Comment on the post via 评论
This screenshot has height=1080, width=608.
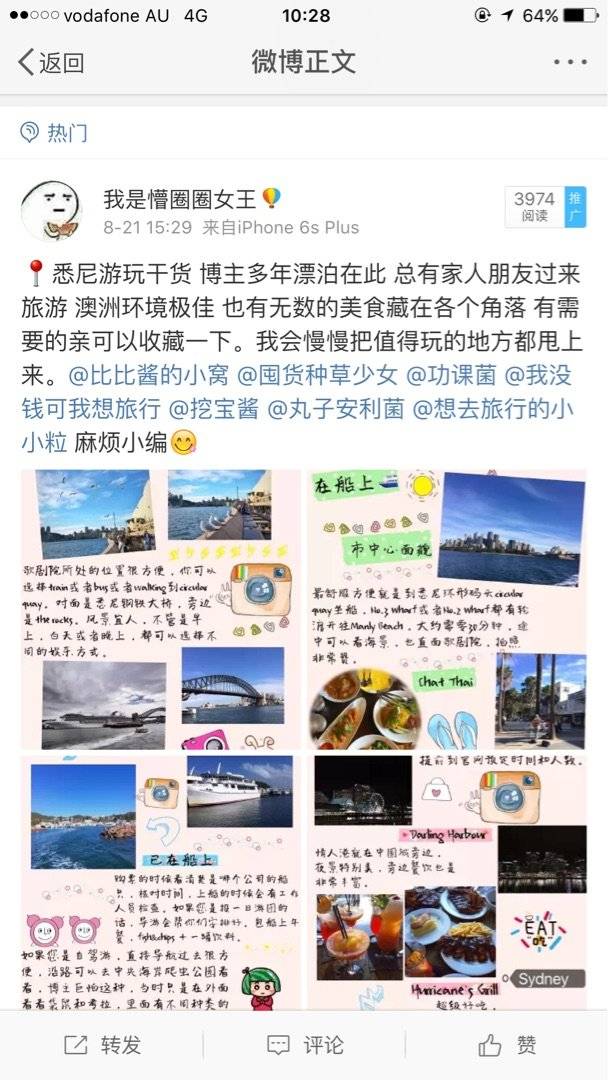(304, 1045)
